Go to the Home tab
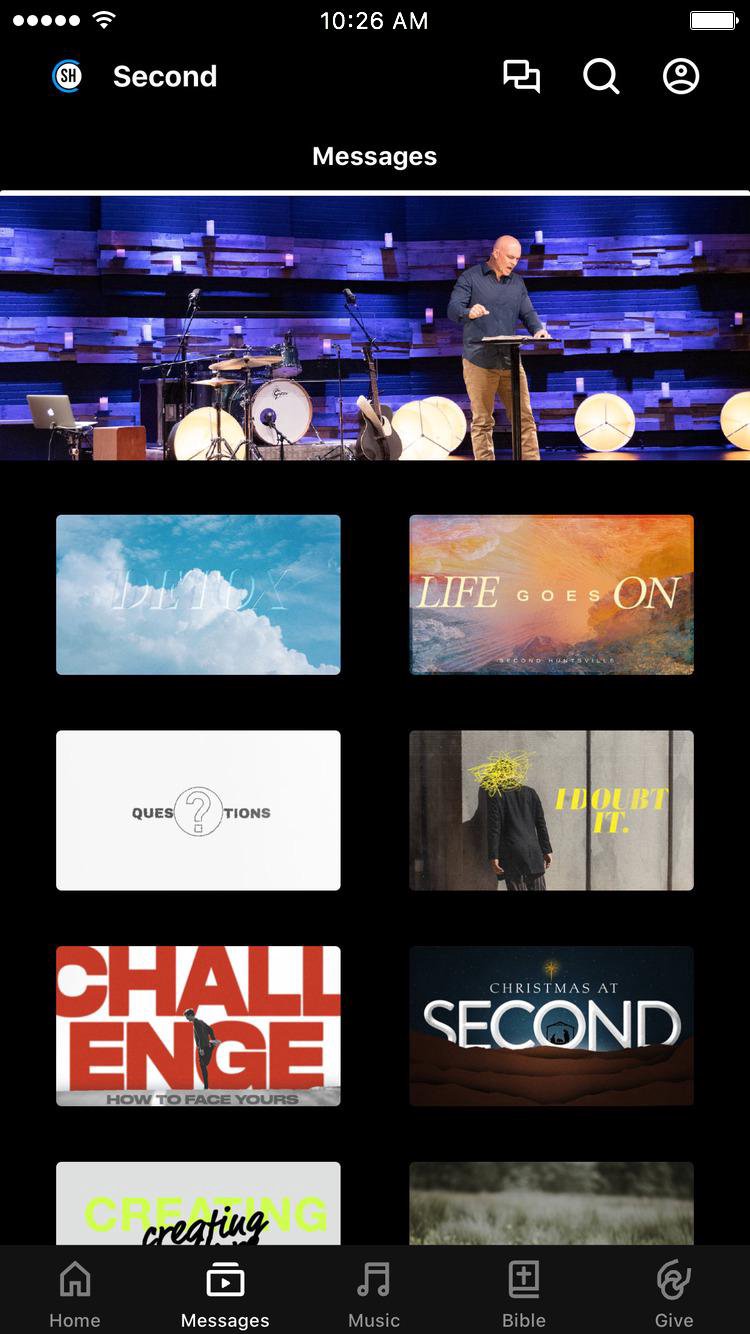 pyautogui.click(x=75, y=1294)
